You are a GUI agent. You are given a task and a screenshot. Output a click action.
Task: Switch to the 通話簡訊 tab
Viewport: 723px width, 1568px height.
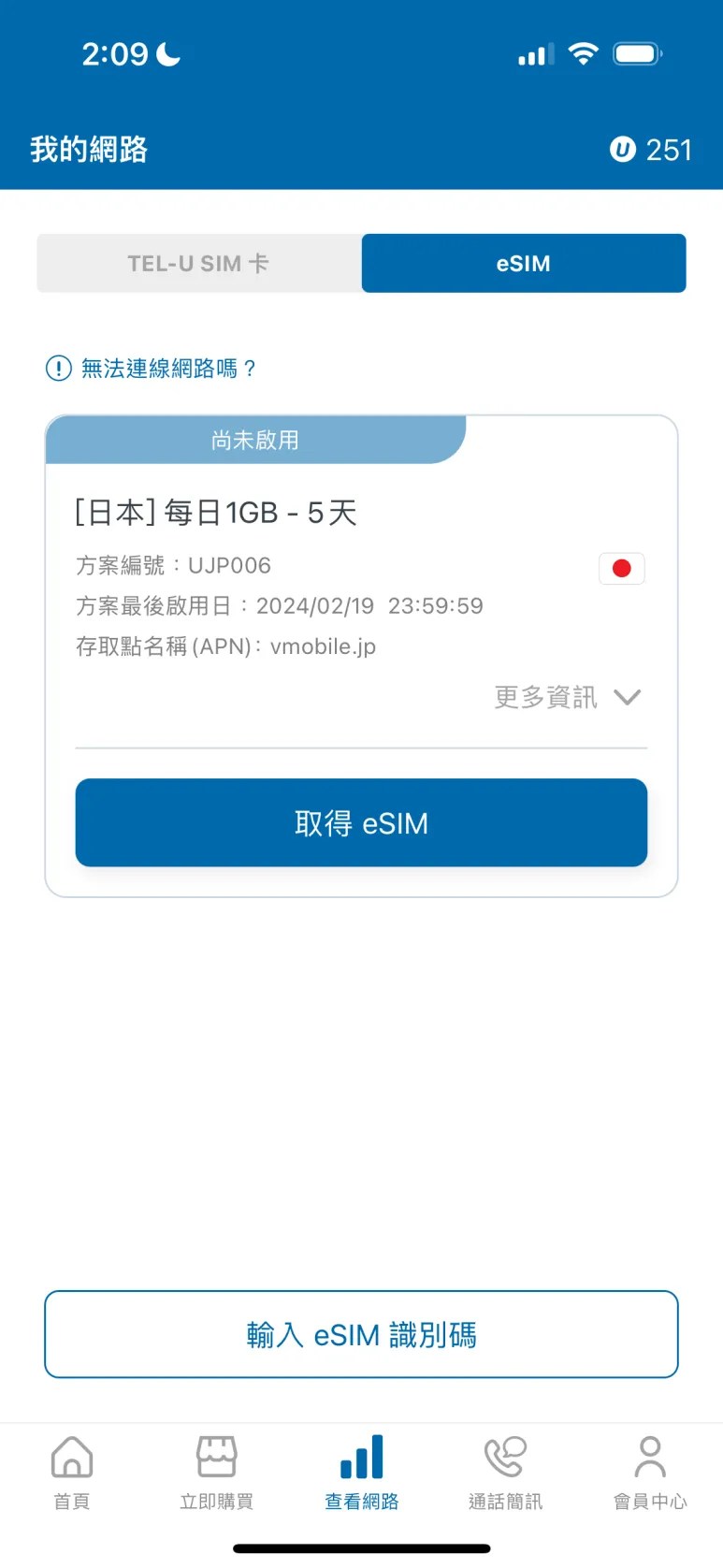click(505, 1474)
